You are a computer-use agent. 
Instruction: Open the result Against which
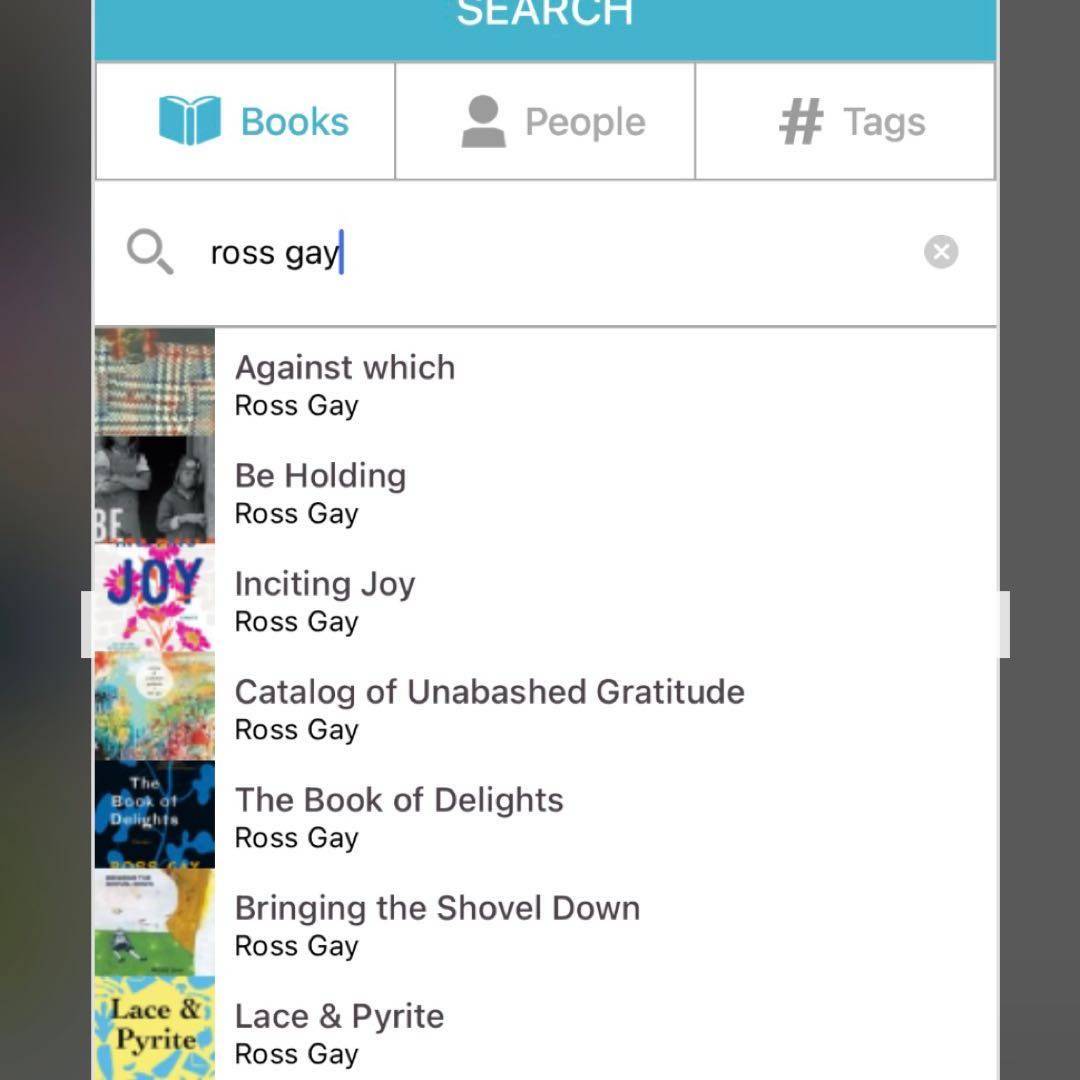click(x=345, y=383)
